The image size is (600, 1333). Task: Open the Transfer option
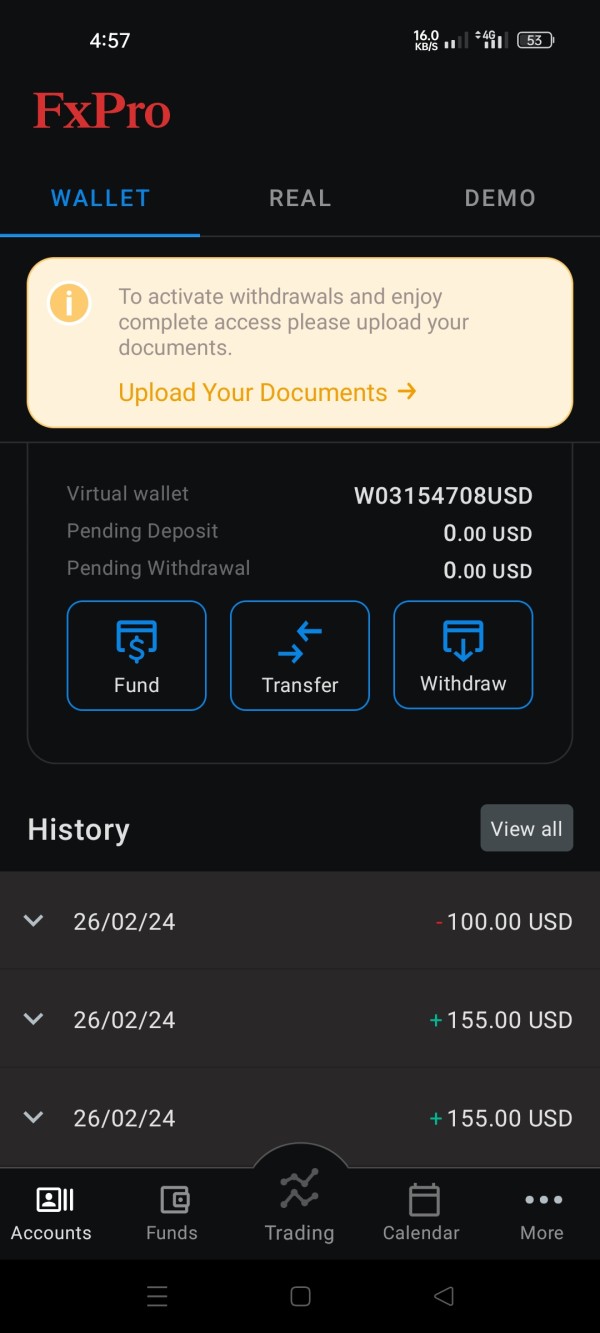tap(300, 655)
